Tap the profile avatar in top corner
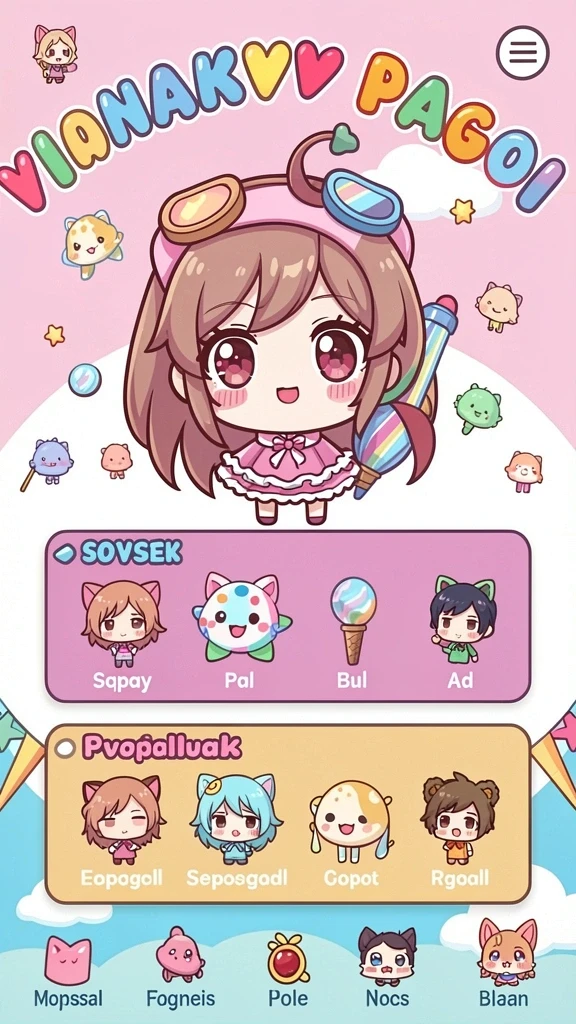The image size is (576, 1024). click(56, 54)
